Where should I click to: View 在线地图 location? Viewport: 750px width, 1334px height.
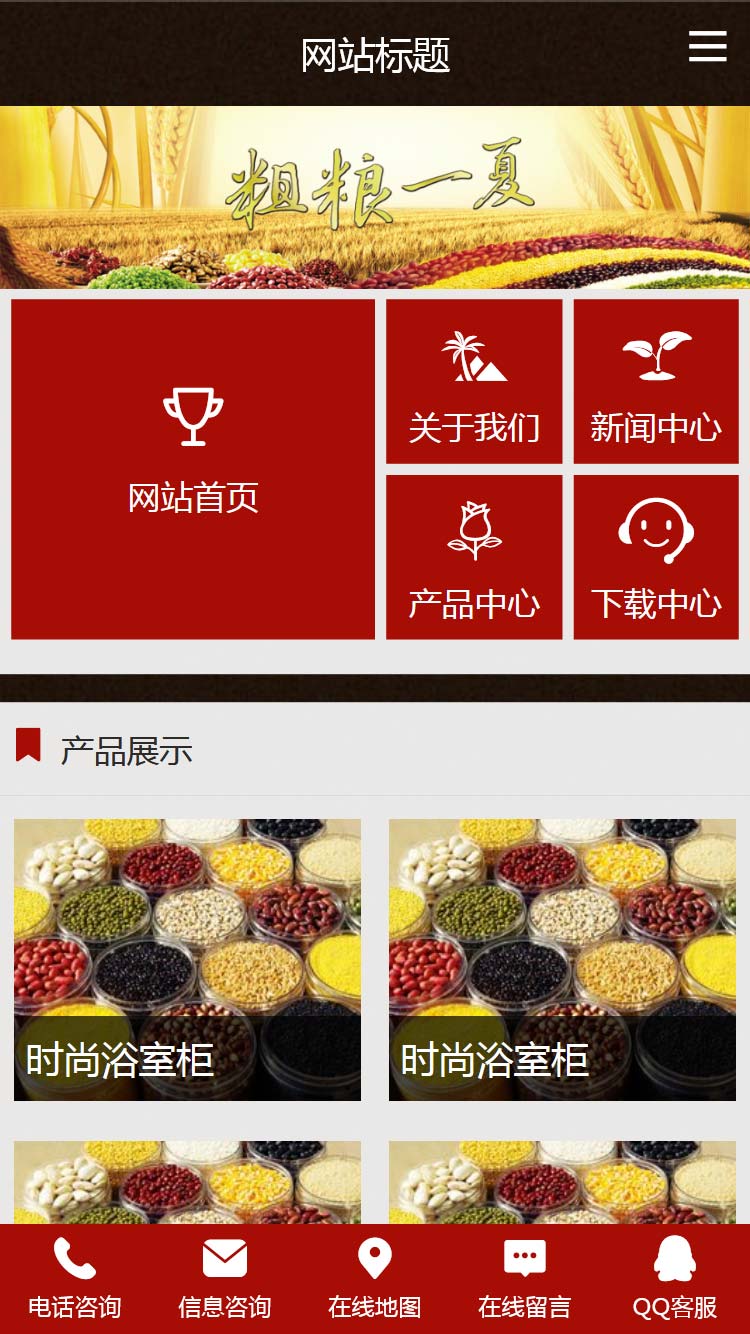coord(375,1278)
